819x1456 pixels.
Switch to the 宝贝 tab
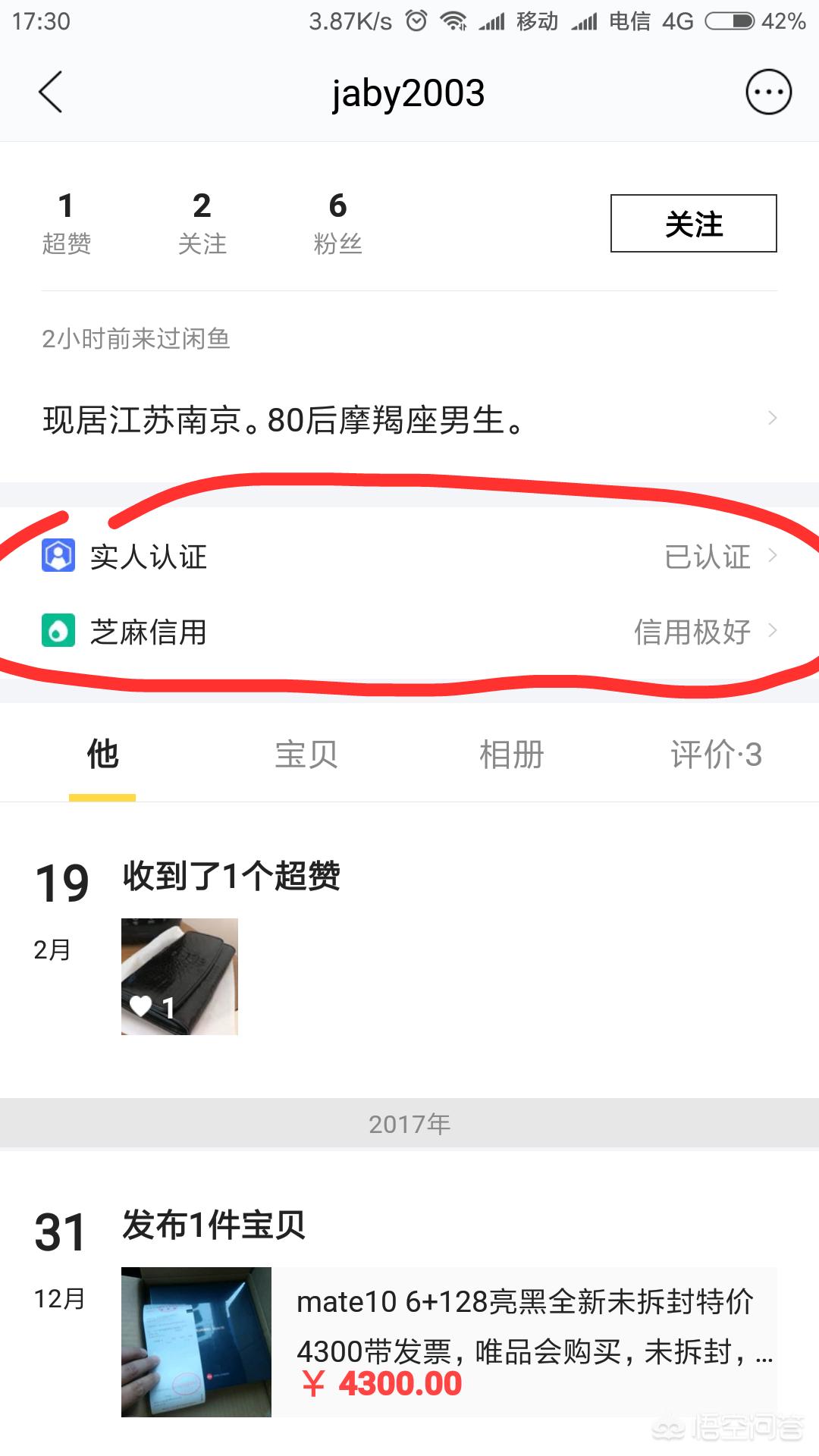307,755
